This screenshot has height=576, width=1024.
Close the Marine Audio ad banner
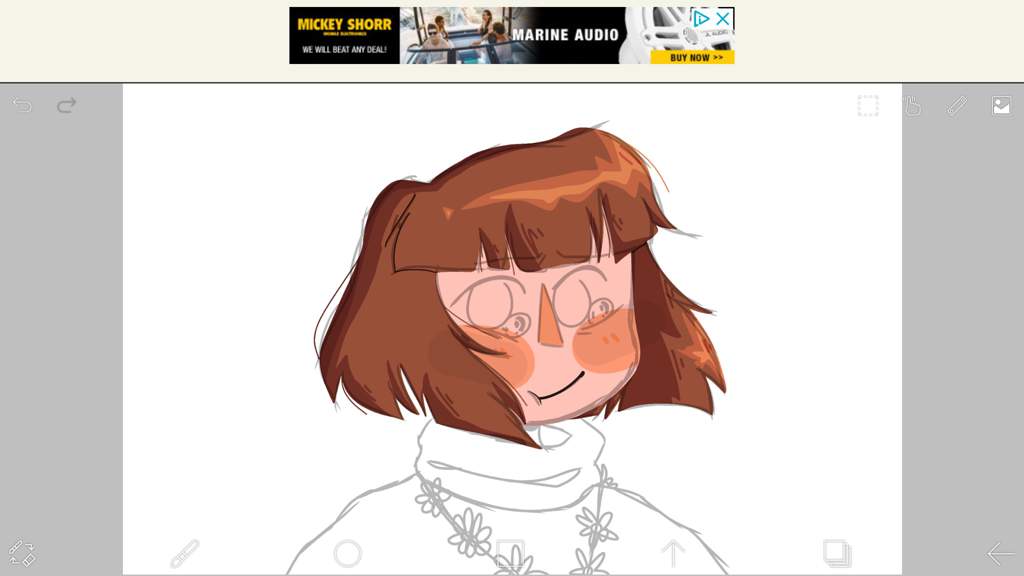(x=723, y=18)
